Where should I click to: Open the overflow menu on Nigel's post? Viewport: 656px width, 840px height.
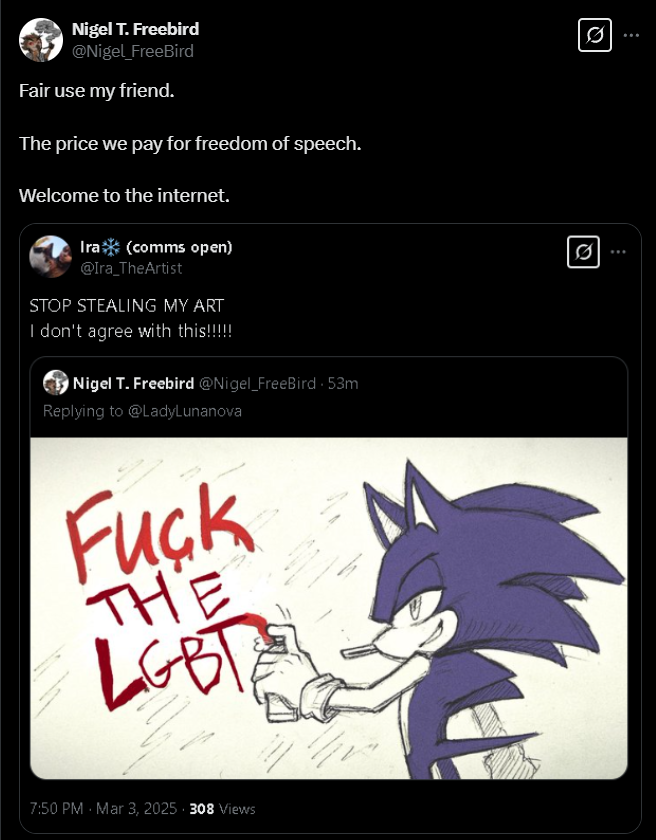click(x=631, y=35)
